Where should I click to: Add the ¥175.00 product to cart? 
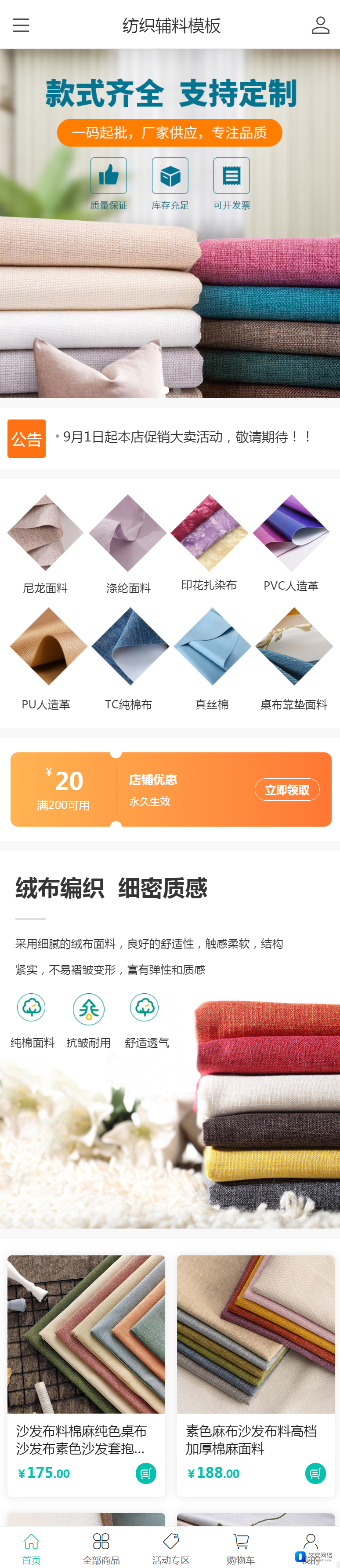point(146,1473)
